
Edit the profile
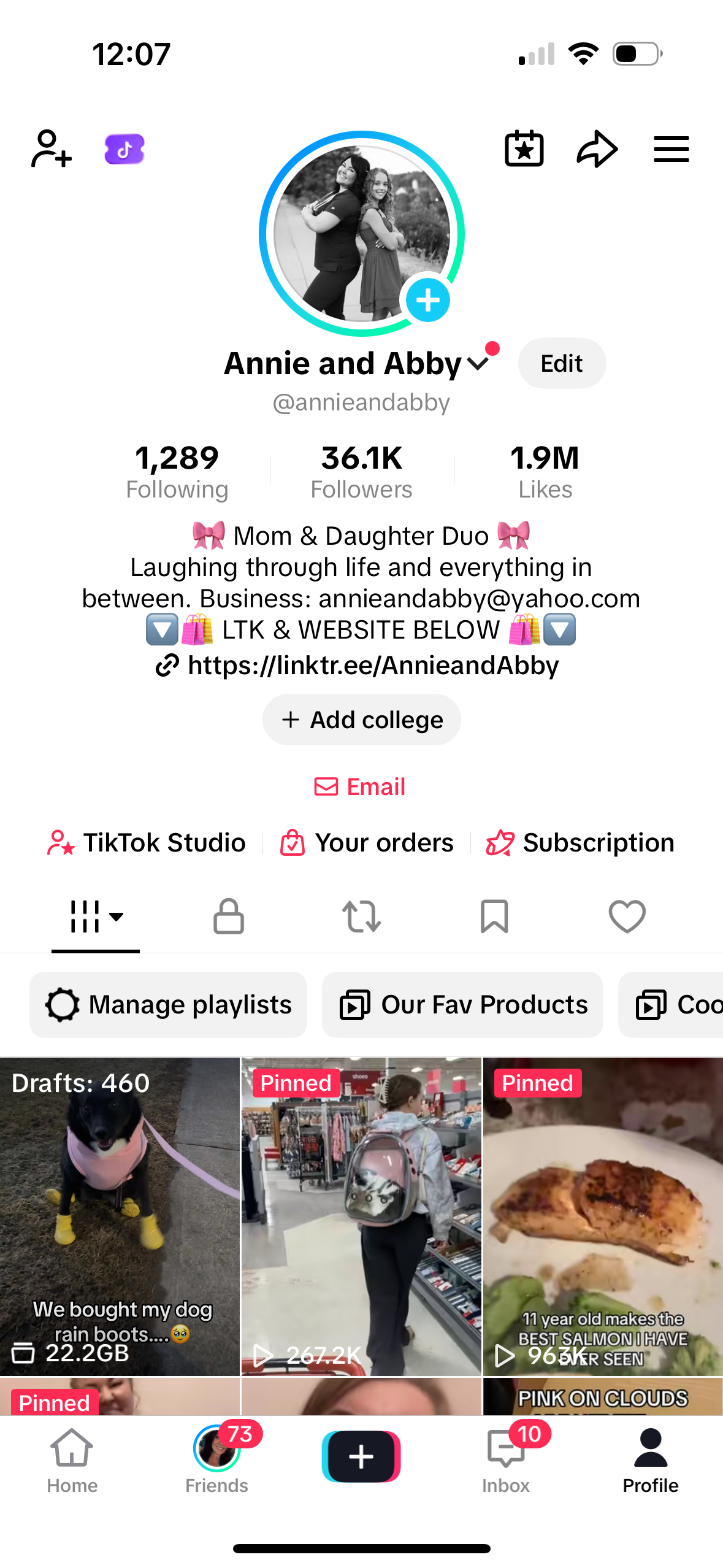[x=562, y=364]
